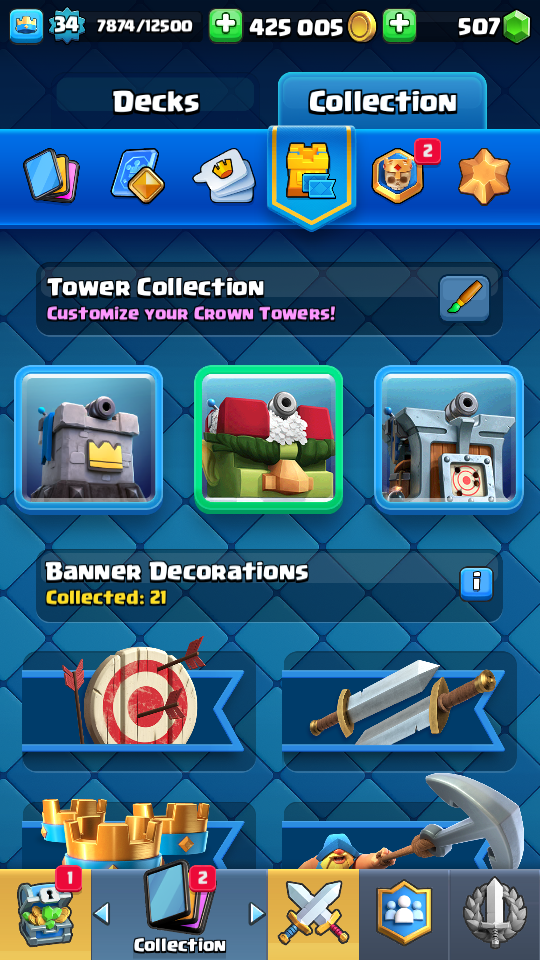Viewport: 540px width, 960px height.
Task: Open Banner Decorations info button
Action: 476,584
